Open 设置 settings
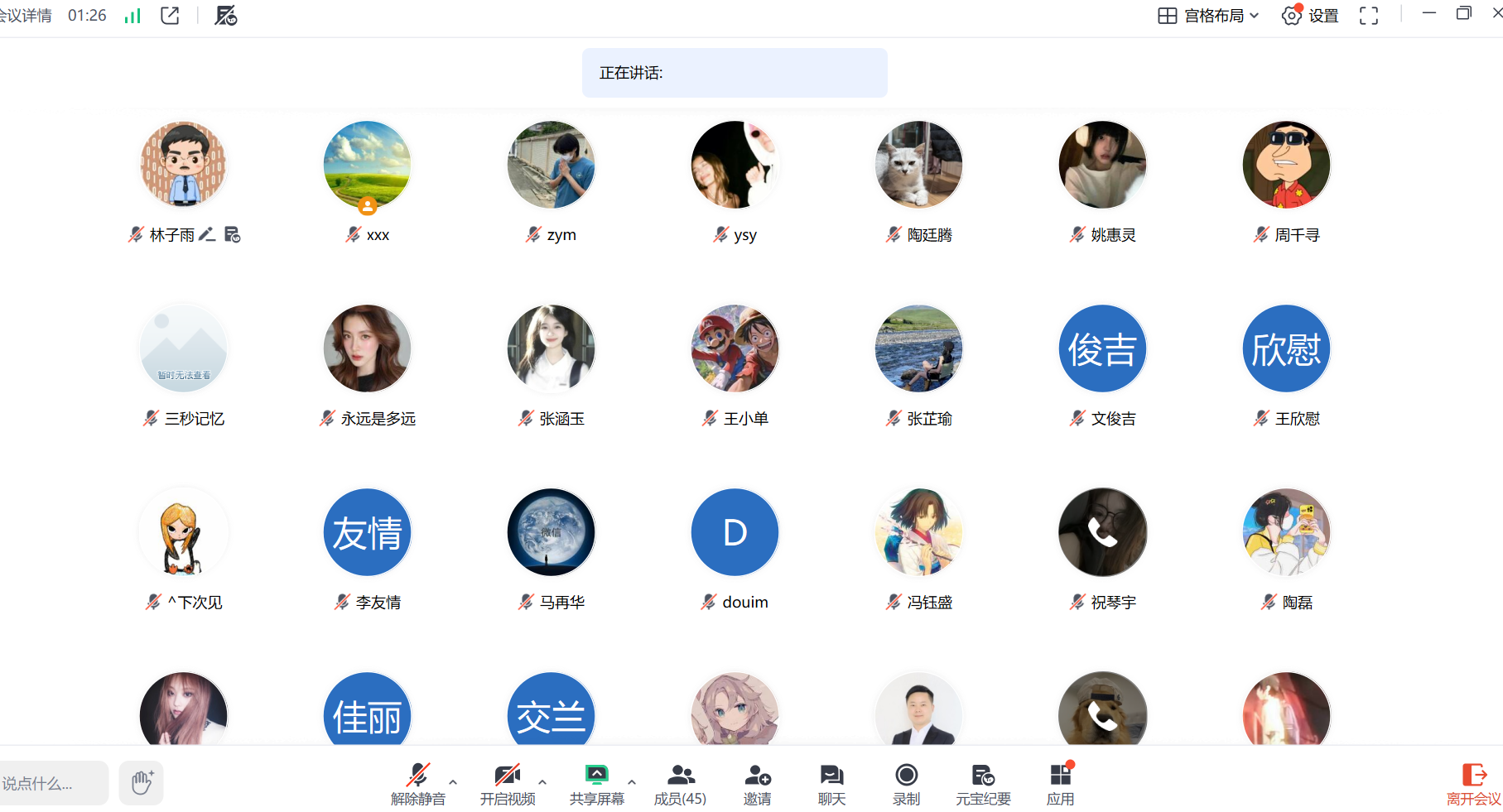 click(1310, 16)
